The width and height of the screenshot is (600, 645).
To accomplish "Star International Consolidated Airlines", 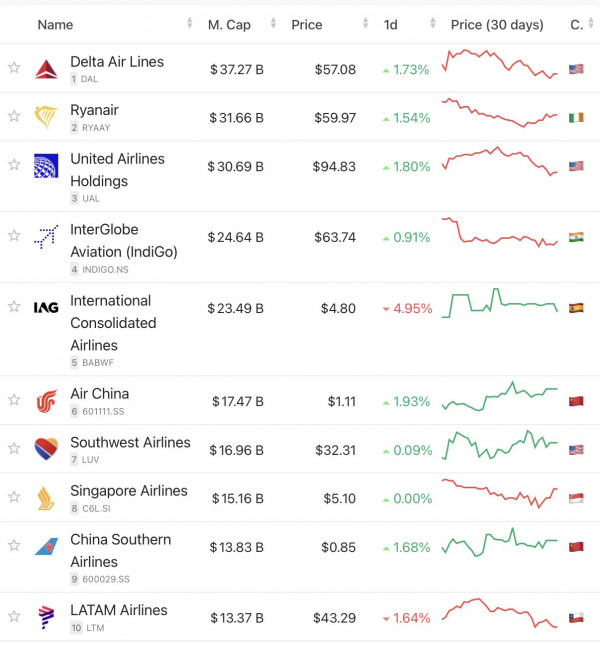I will coord(14,307).
